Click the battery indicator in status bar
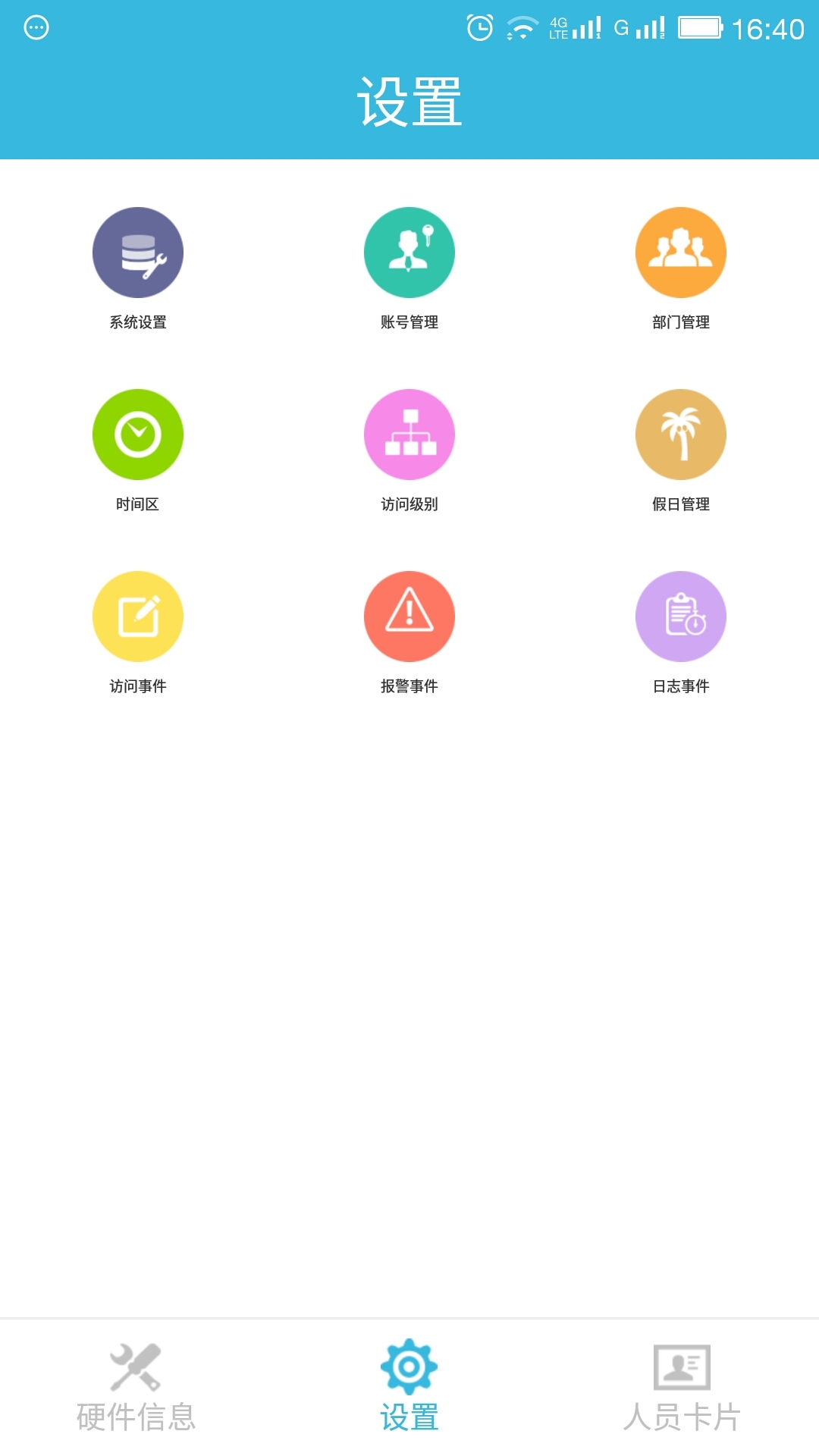 coord(701,29)
